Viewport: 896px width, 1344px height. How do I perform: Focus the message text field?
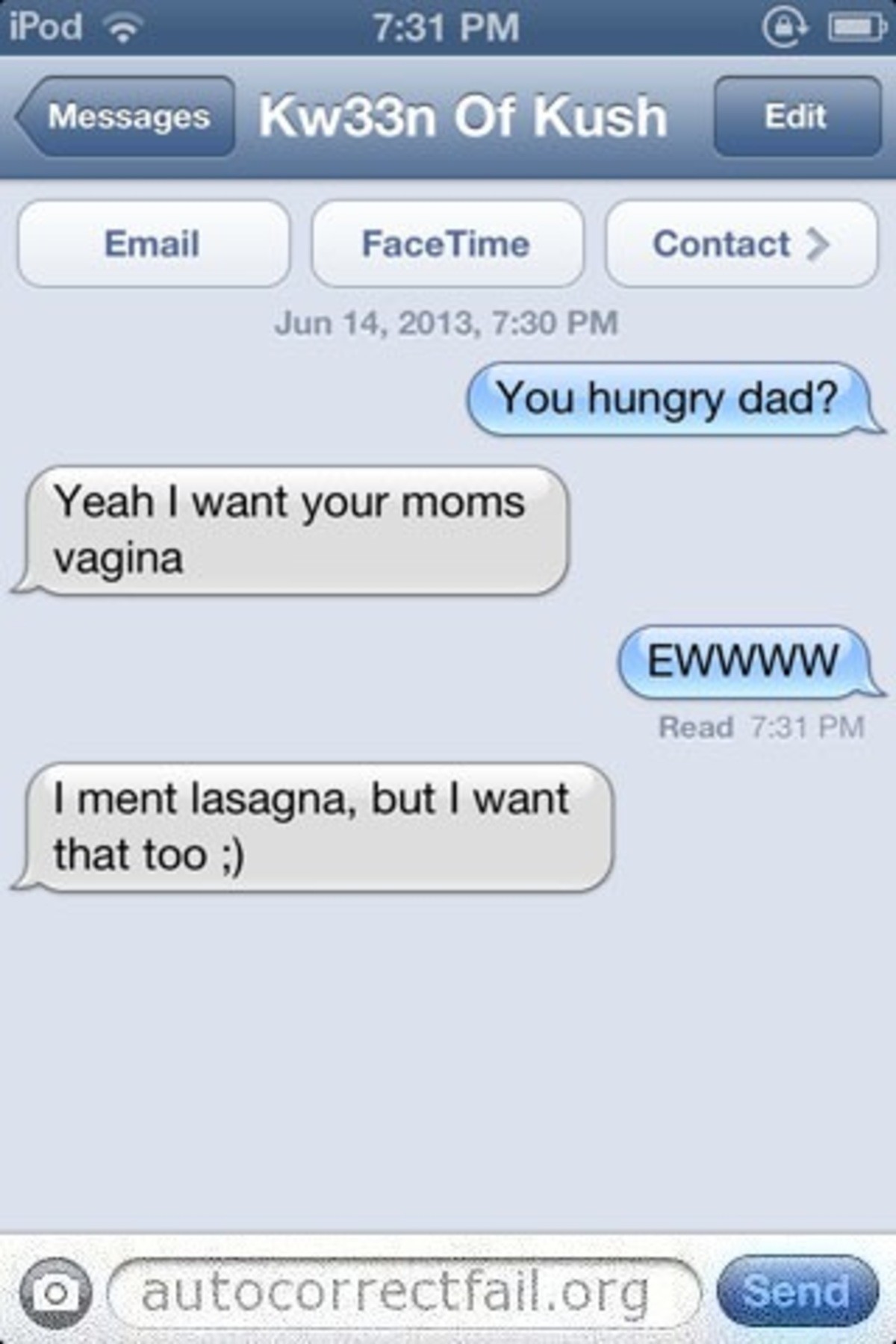coord(403,1292)
